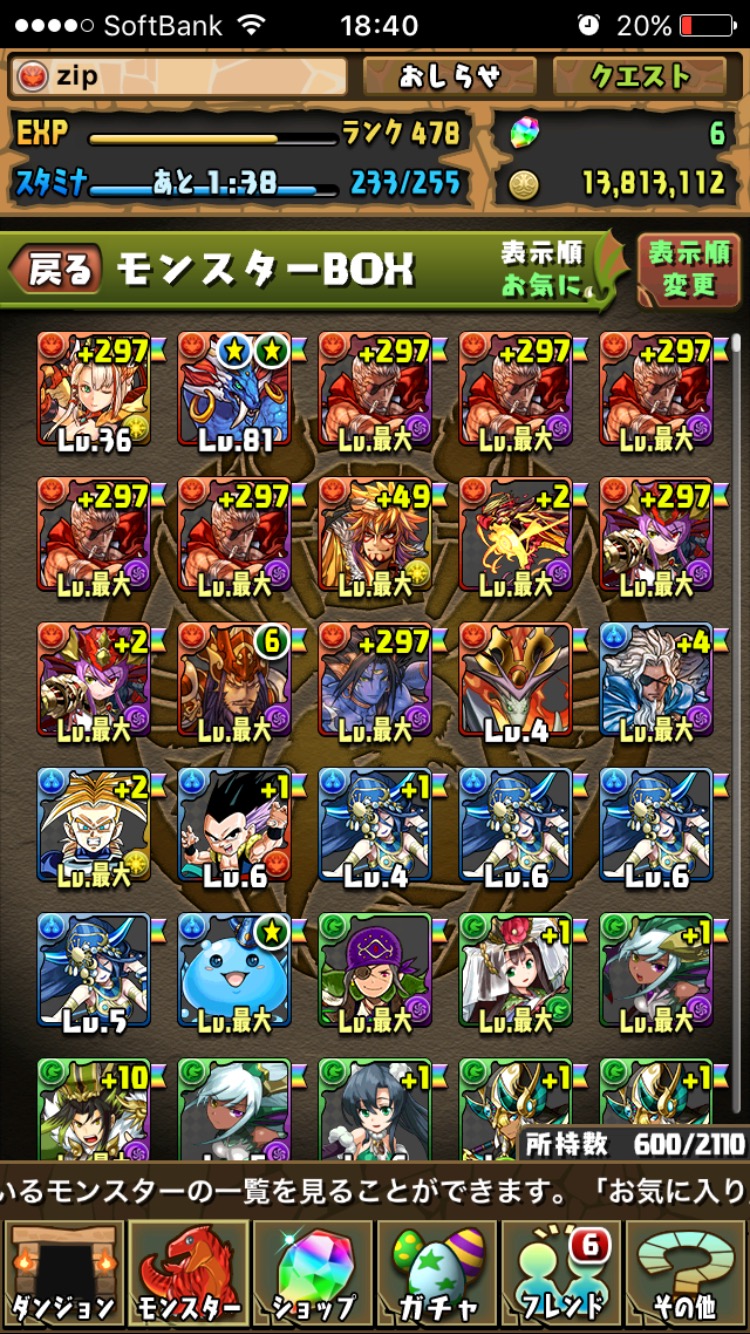This screenshot has height=1334, width=750.
Task: Open the クエスト button
Action: 639,76
